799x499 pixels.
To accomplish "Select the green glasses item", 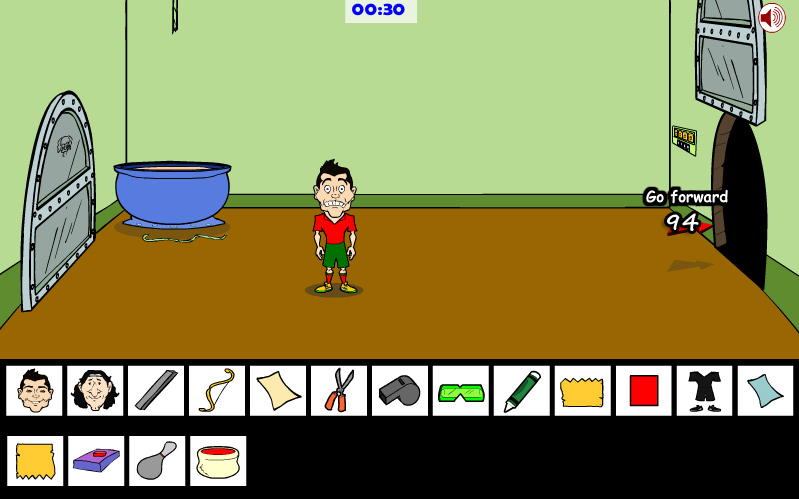I will [x=461, y=391].
